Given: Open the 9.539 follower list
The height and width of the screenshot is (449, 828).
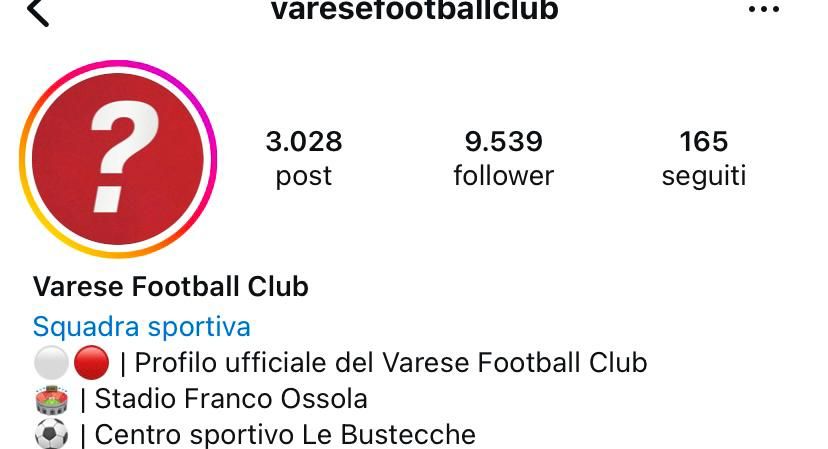Looking at the screenshot, I should click(503, 158).
